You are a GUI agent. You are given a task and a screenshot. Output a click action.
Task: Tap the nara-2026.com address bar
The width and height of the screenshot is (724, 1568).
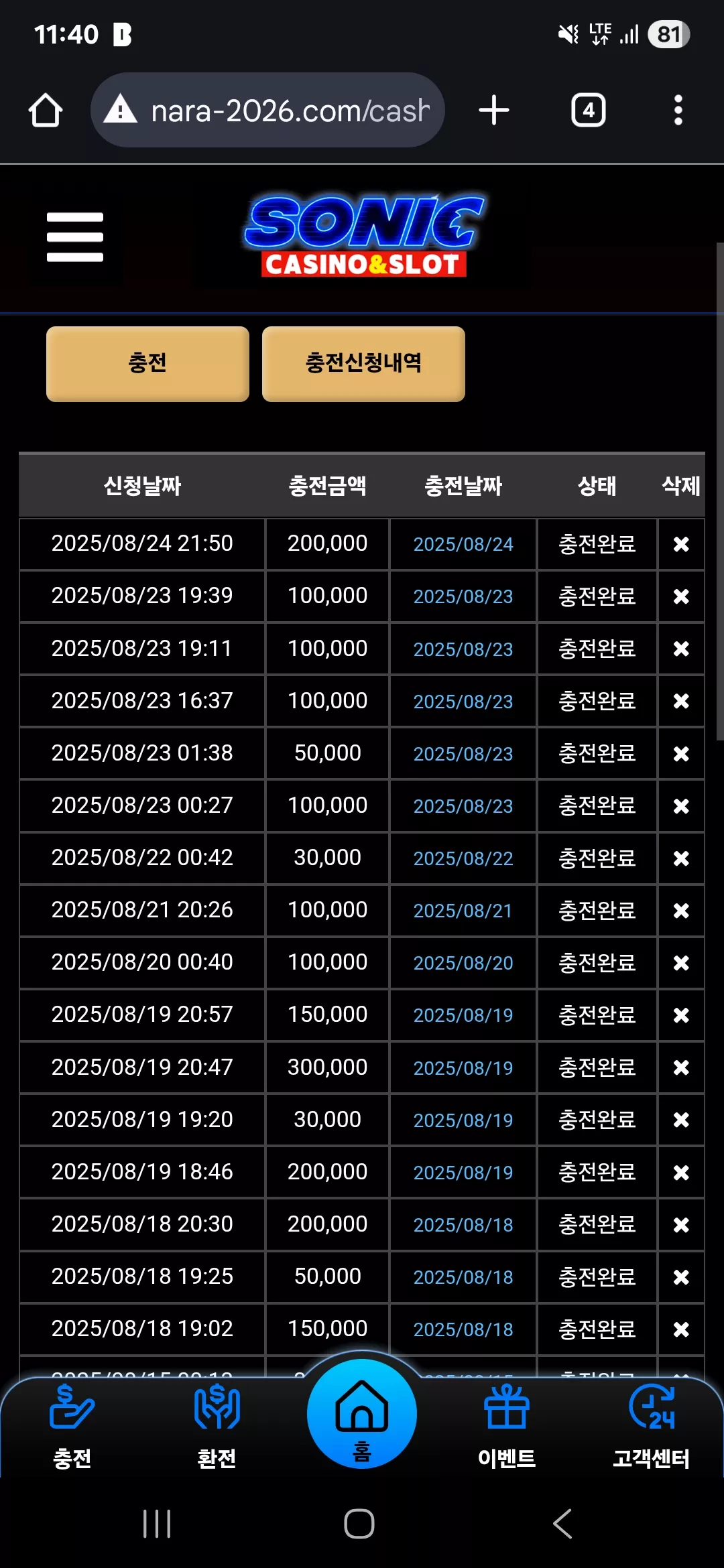268,110
